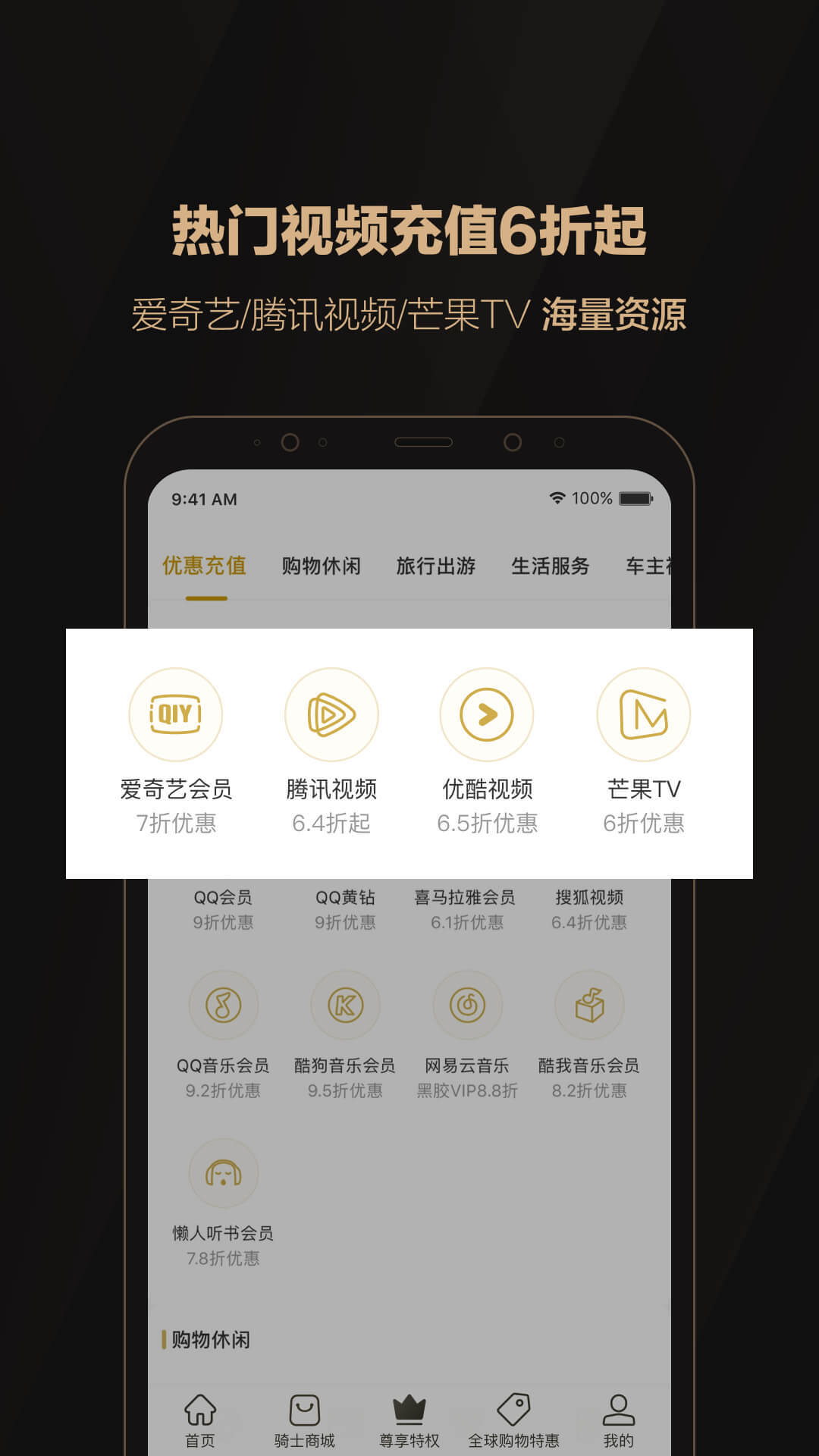Image resolution: width=819 pixels, height=1456 pixels.
Task: Open the 网易云音乐 icon
Action: click(468, 1005)
